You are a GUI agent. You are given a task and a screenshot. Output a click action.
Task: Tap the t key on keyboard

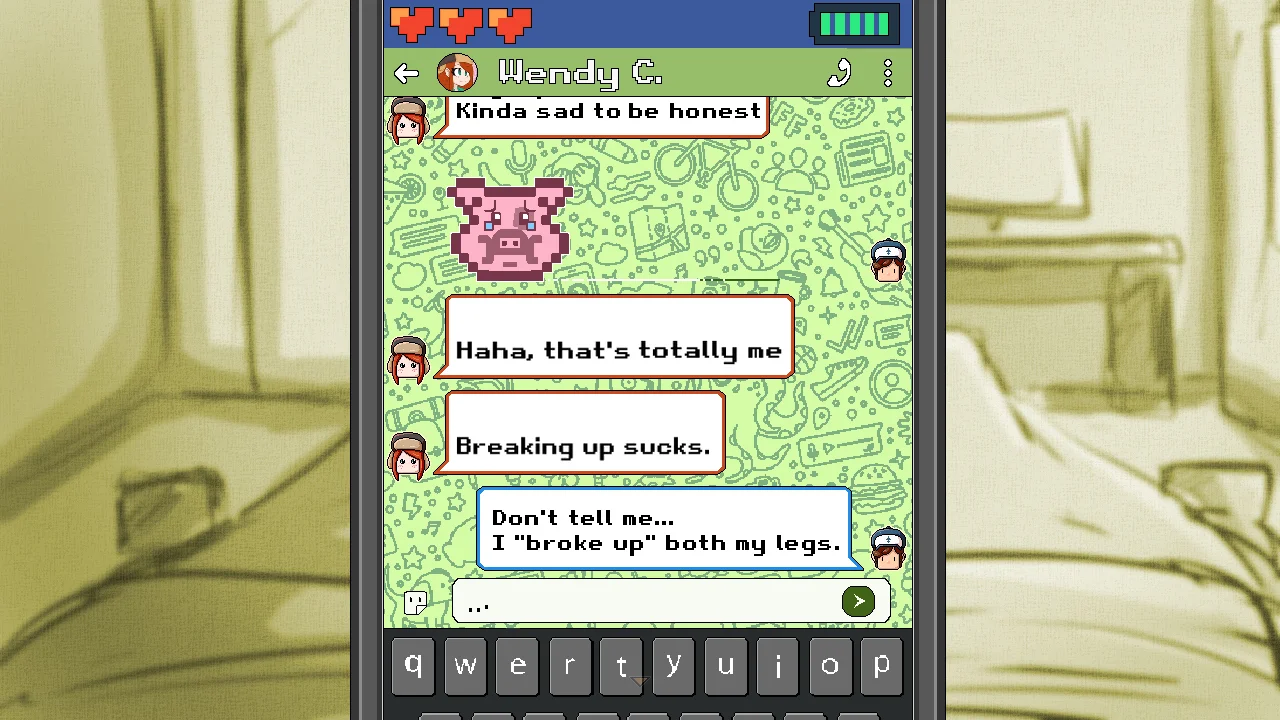(621, 667)
